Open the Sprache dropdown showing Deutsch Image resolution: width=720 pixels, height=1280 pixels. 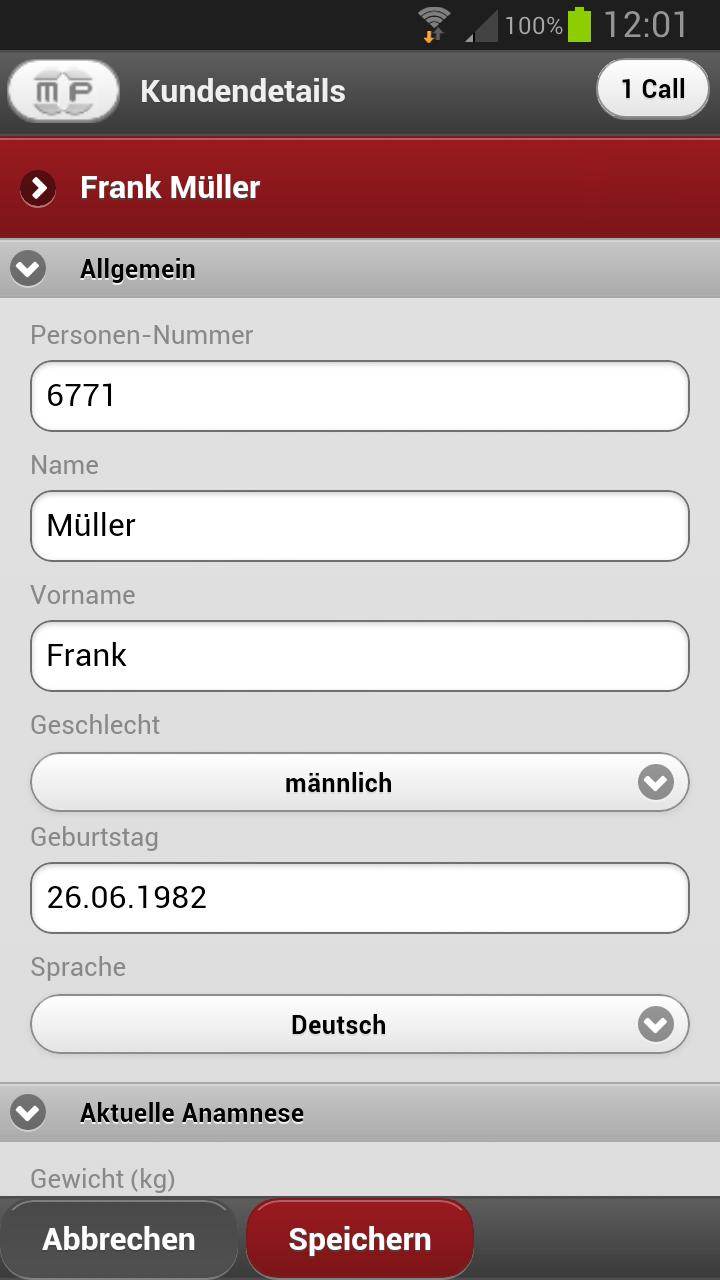[x=360, y=1024]
